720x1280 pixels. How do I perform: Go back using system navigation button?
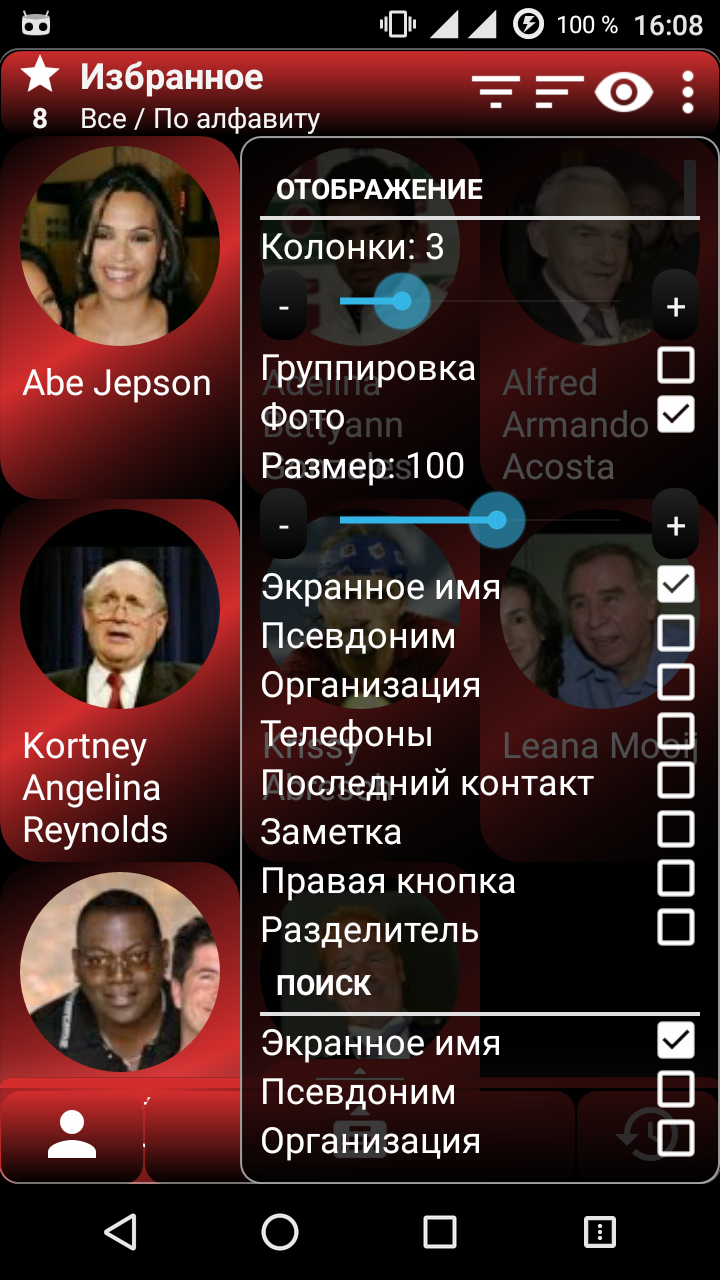point(121,1232)
